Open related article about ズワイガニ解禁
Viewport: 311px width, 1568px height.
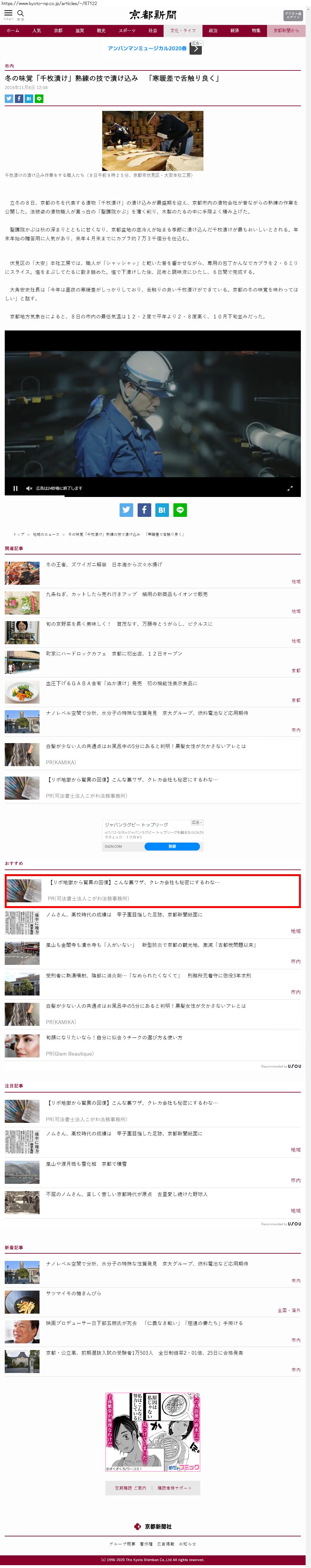pos(104,564)
